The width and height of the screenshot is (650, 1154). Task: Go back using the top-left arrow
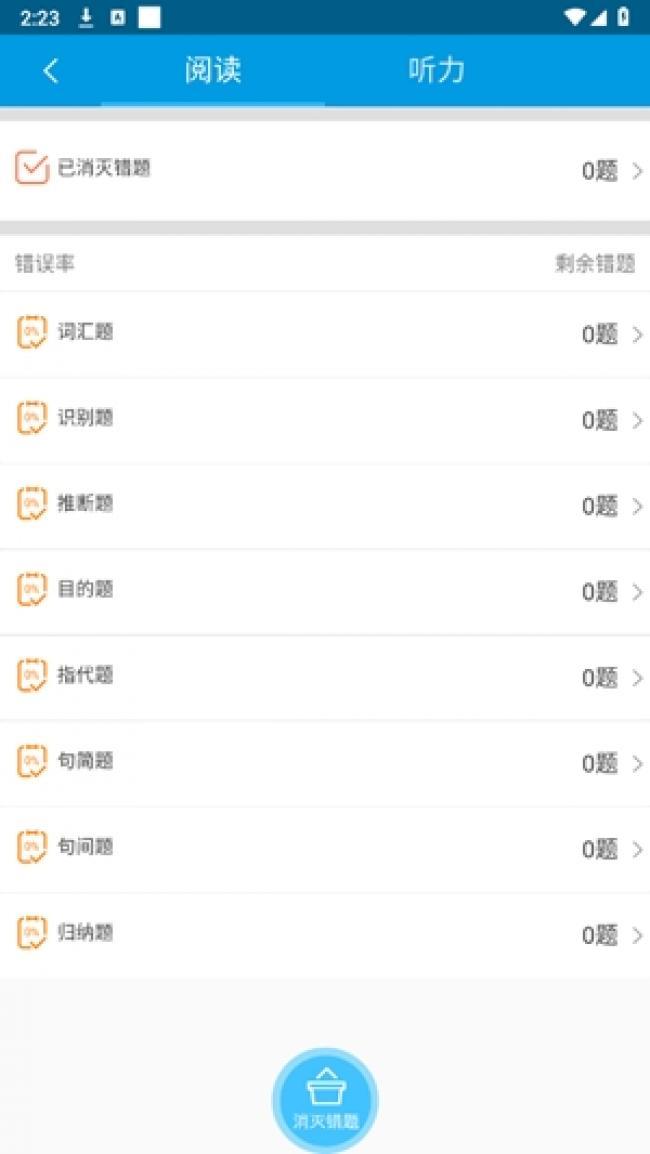pyautogui.click(x=51, y=71)
